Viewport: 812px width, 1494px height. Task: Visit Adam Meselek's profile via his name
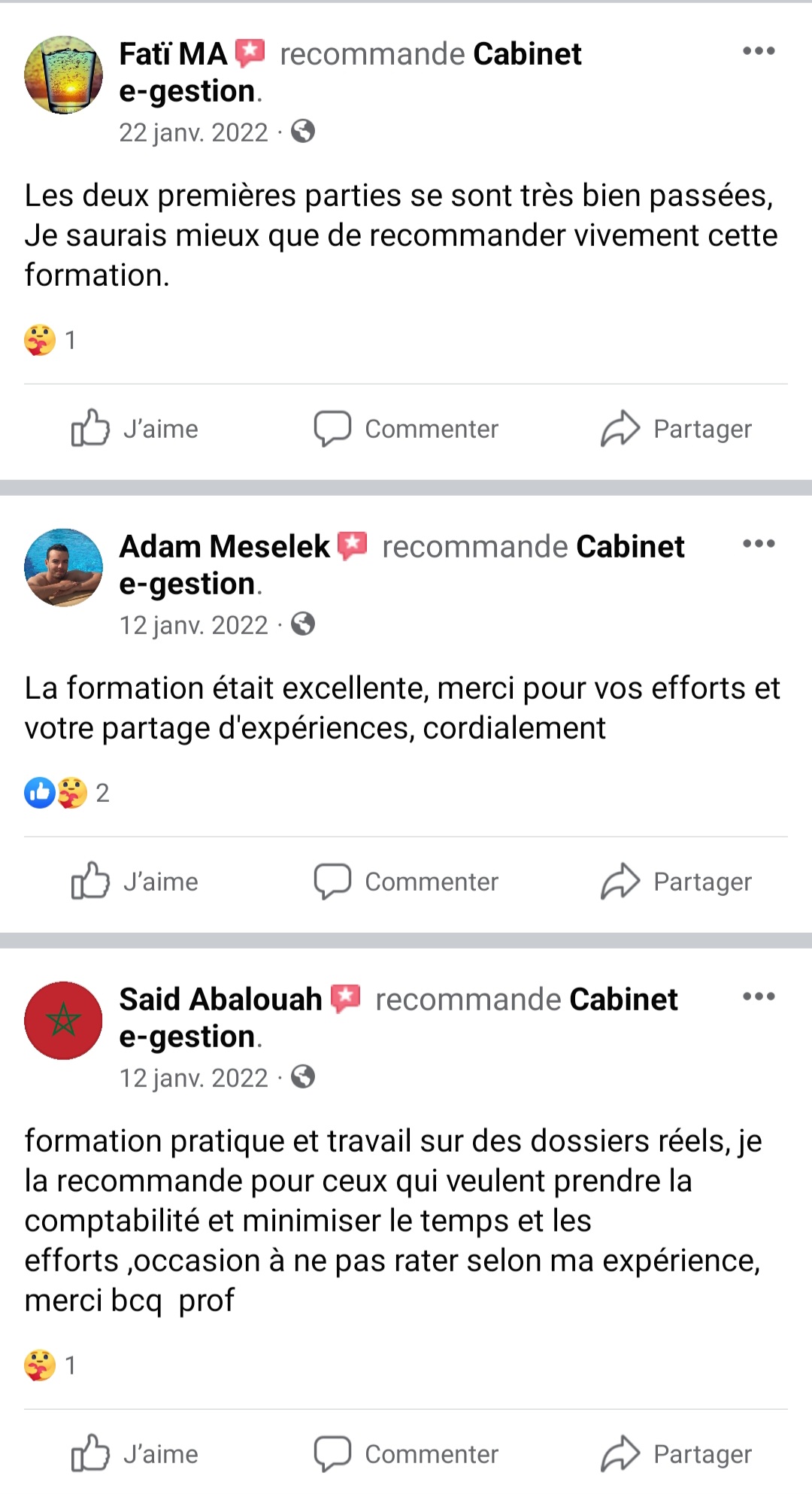point(224,547)
